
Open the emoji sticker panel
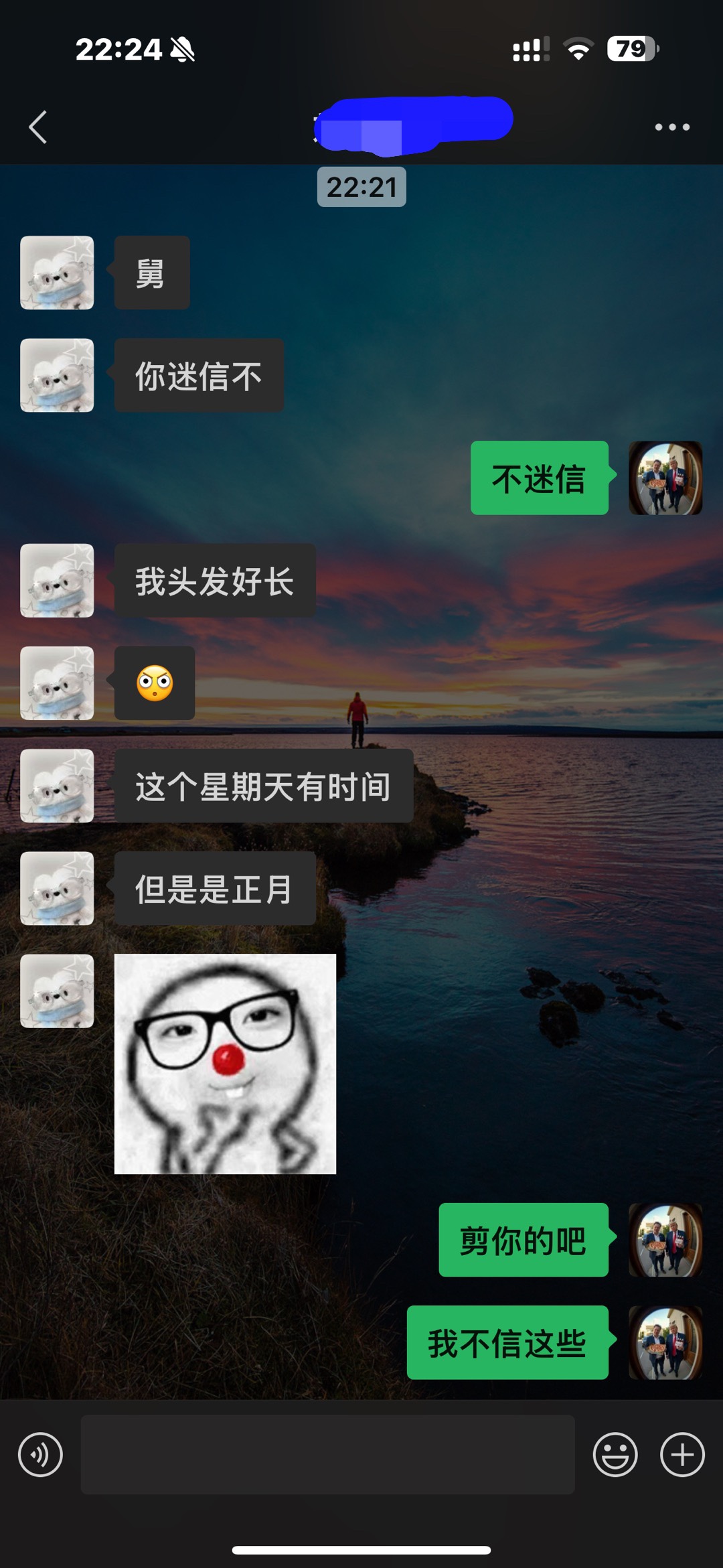(615, 1455)
